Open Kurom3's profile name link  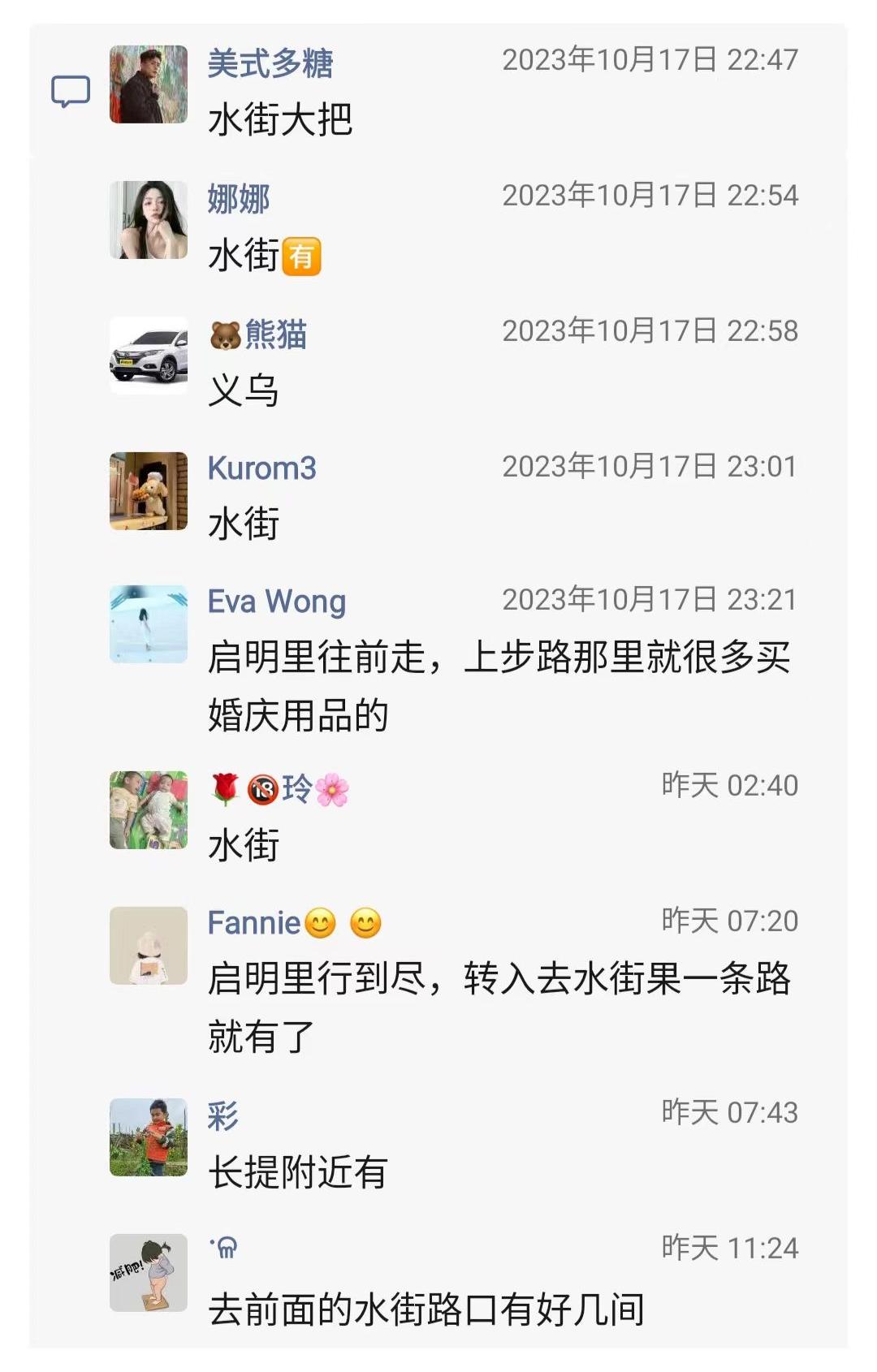[261, 468]
